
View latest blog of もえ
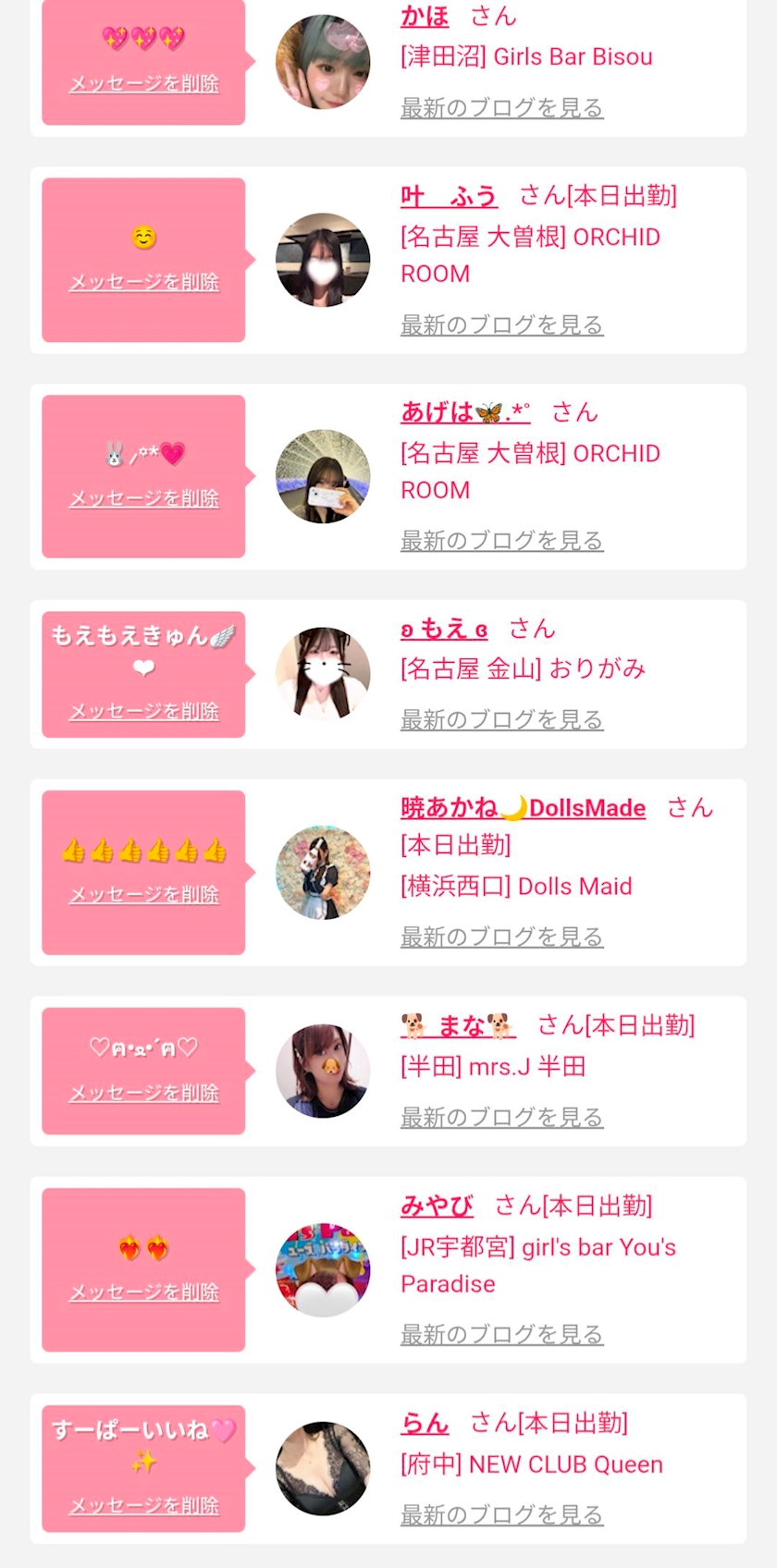pyautogui.click(x=501, y=719)
